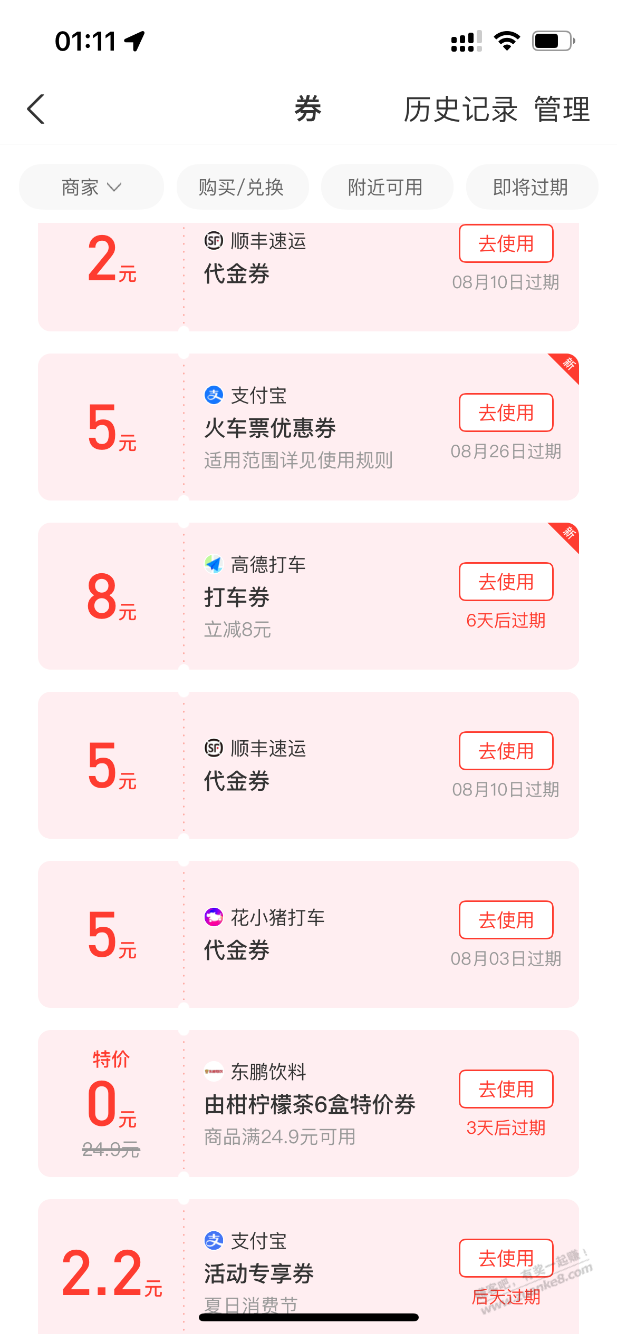
Task: Use the 东鹏饮料 柠檬茶 特价券
Action: pos(506,1088)
